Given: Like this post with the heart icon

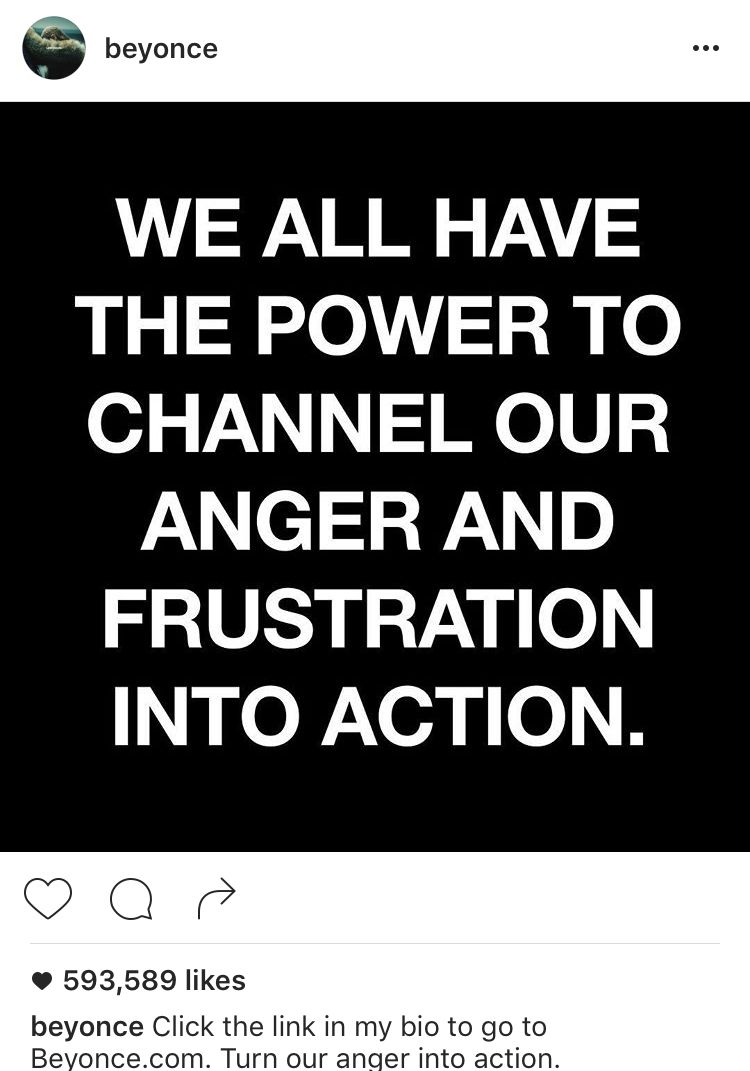Looking at the screenshot, I should (x=48, y=898).
